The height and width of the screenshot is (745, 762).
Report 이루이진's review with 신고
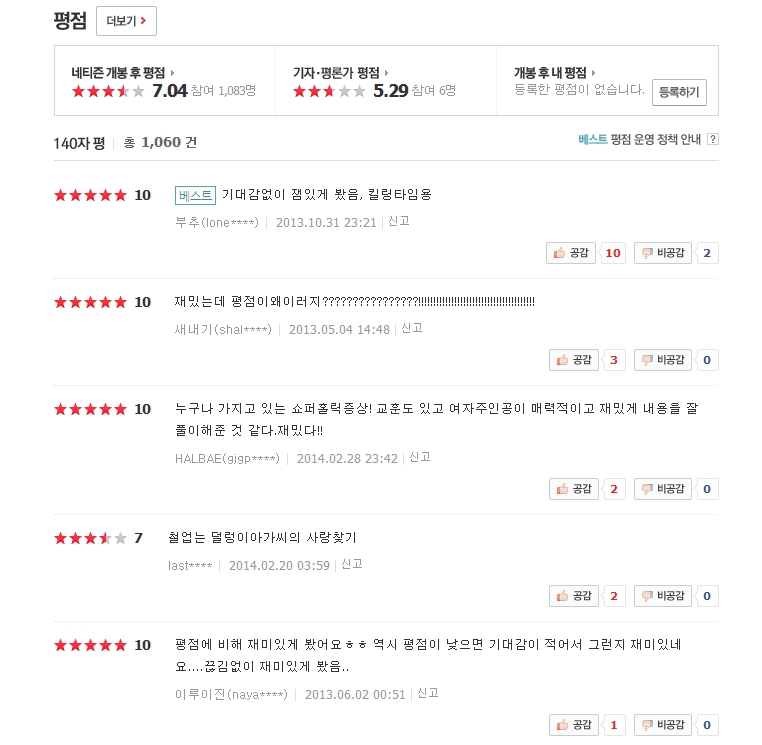click(428, 693)
